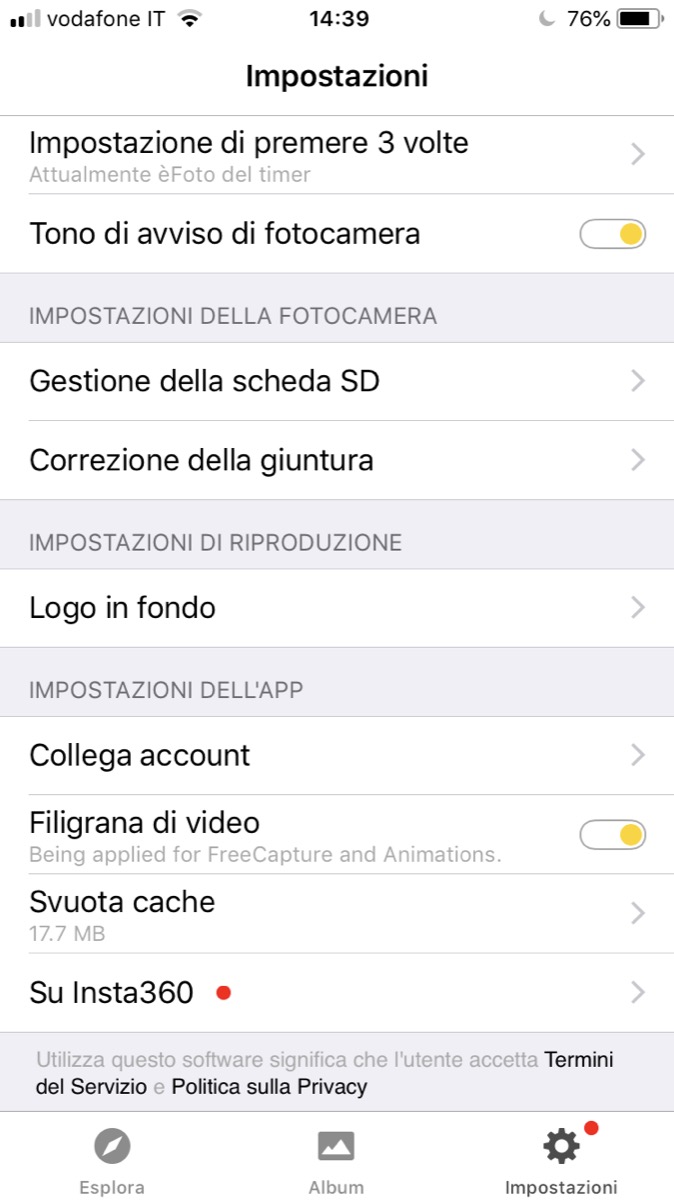Disable Filigrana di video switch
674x1200 pixels.
click(x=612, y=834)
